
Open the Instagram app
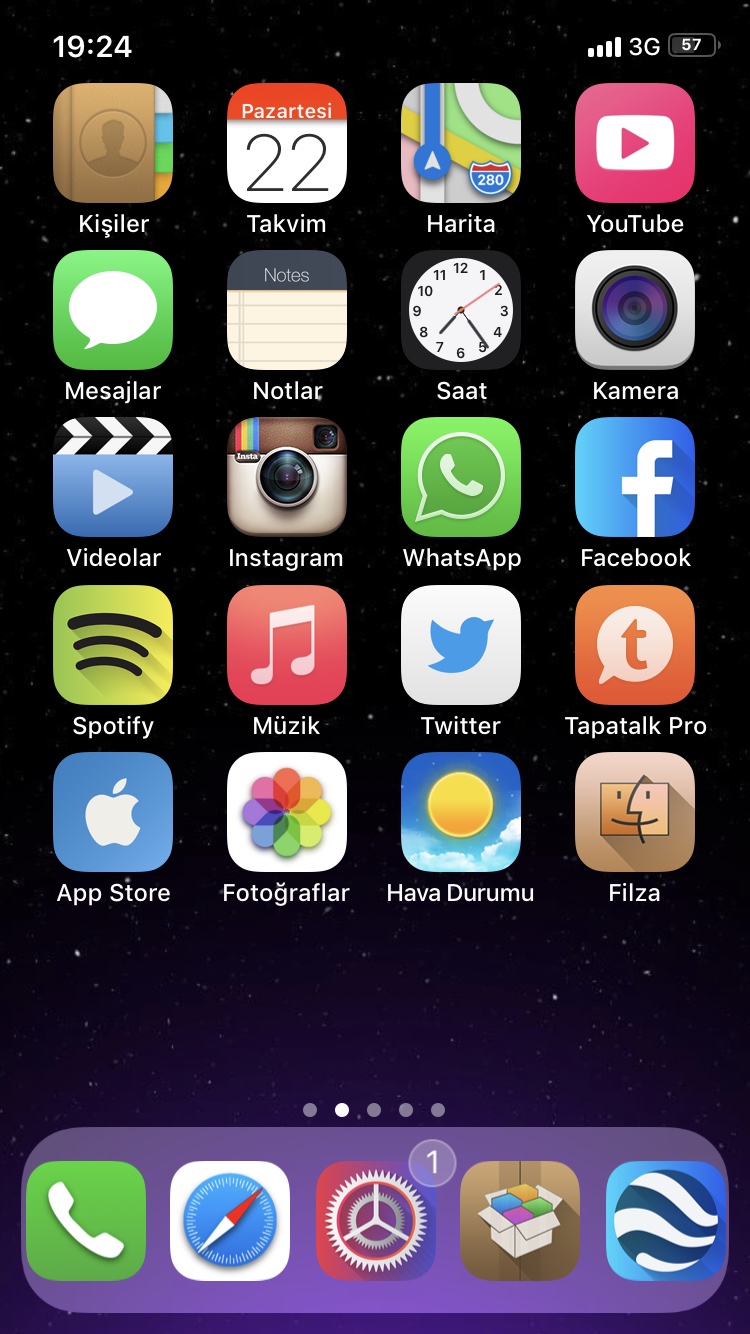[287, 477]
